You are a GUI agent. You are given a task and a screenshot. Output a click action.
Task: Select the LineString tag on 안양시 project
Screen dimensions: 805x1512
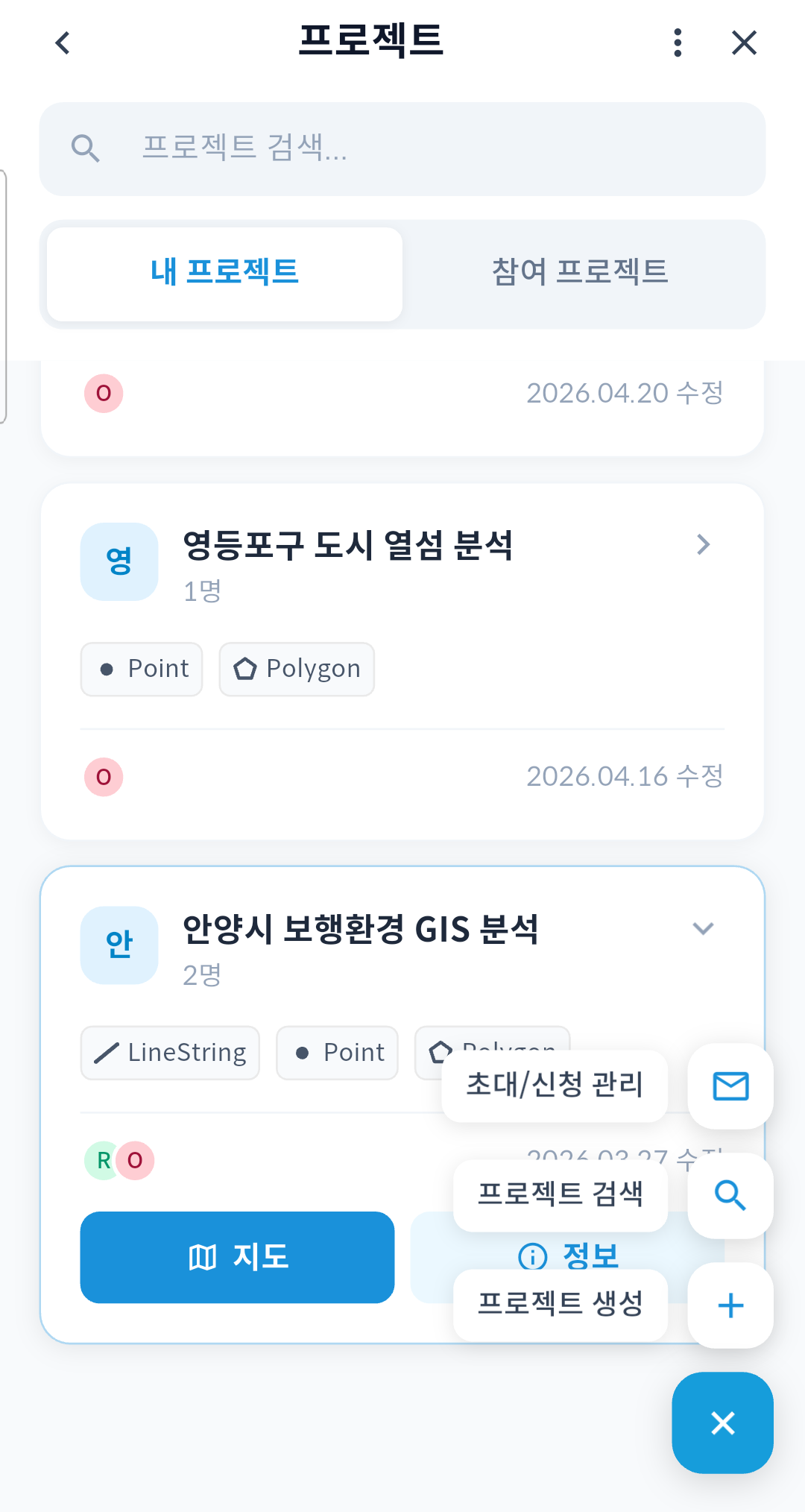(x=170, y=1053)
